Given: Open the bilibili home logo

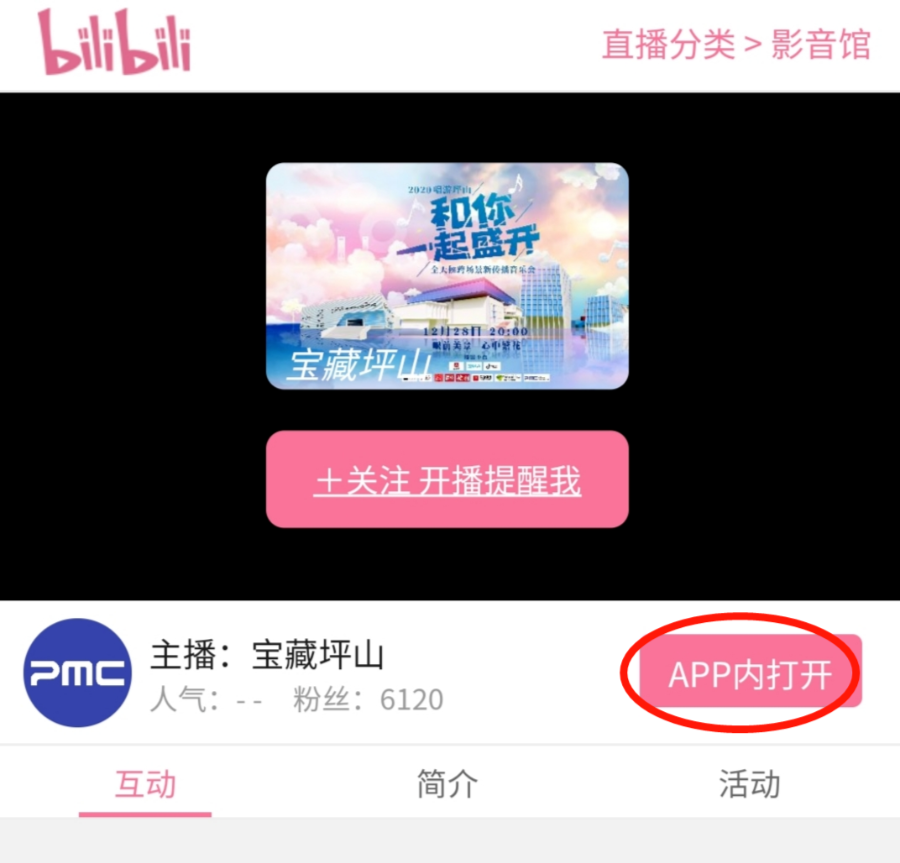Looking at the screenshot, I should [x=114, y=42].
